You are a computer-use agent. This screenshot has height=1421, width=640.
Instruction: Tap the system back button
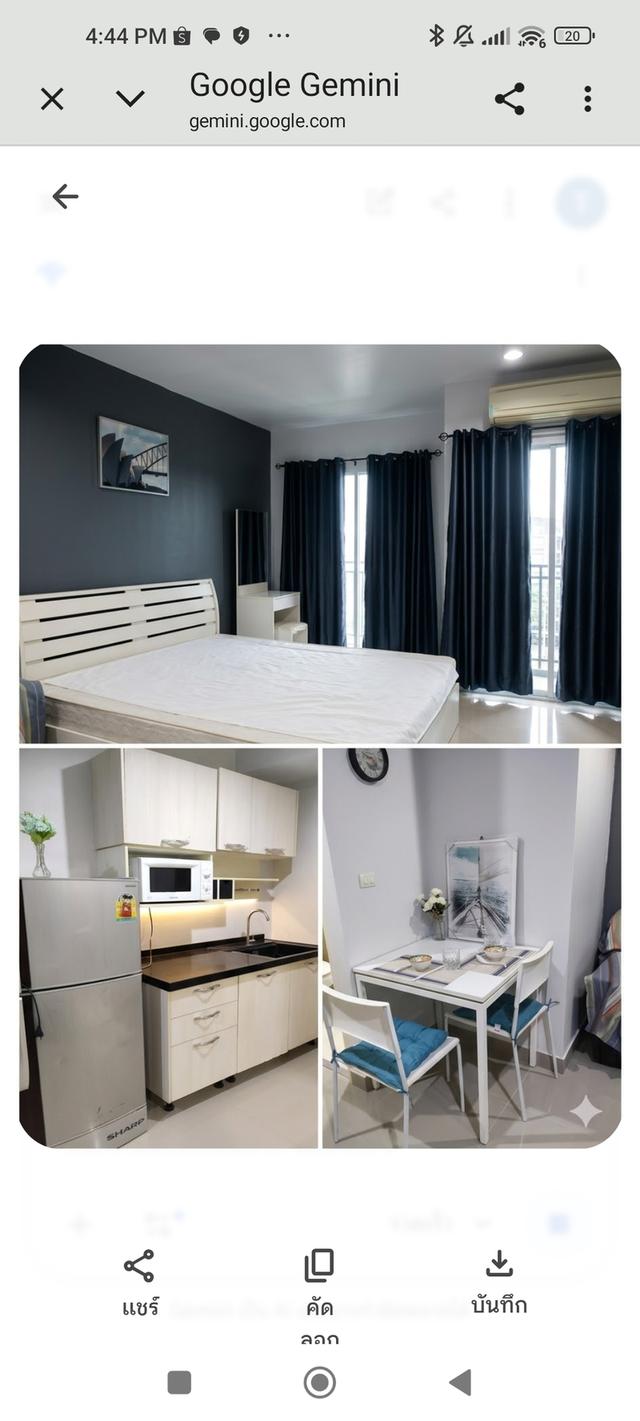coord(460,1382)
